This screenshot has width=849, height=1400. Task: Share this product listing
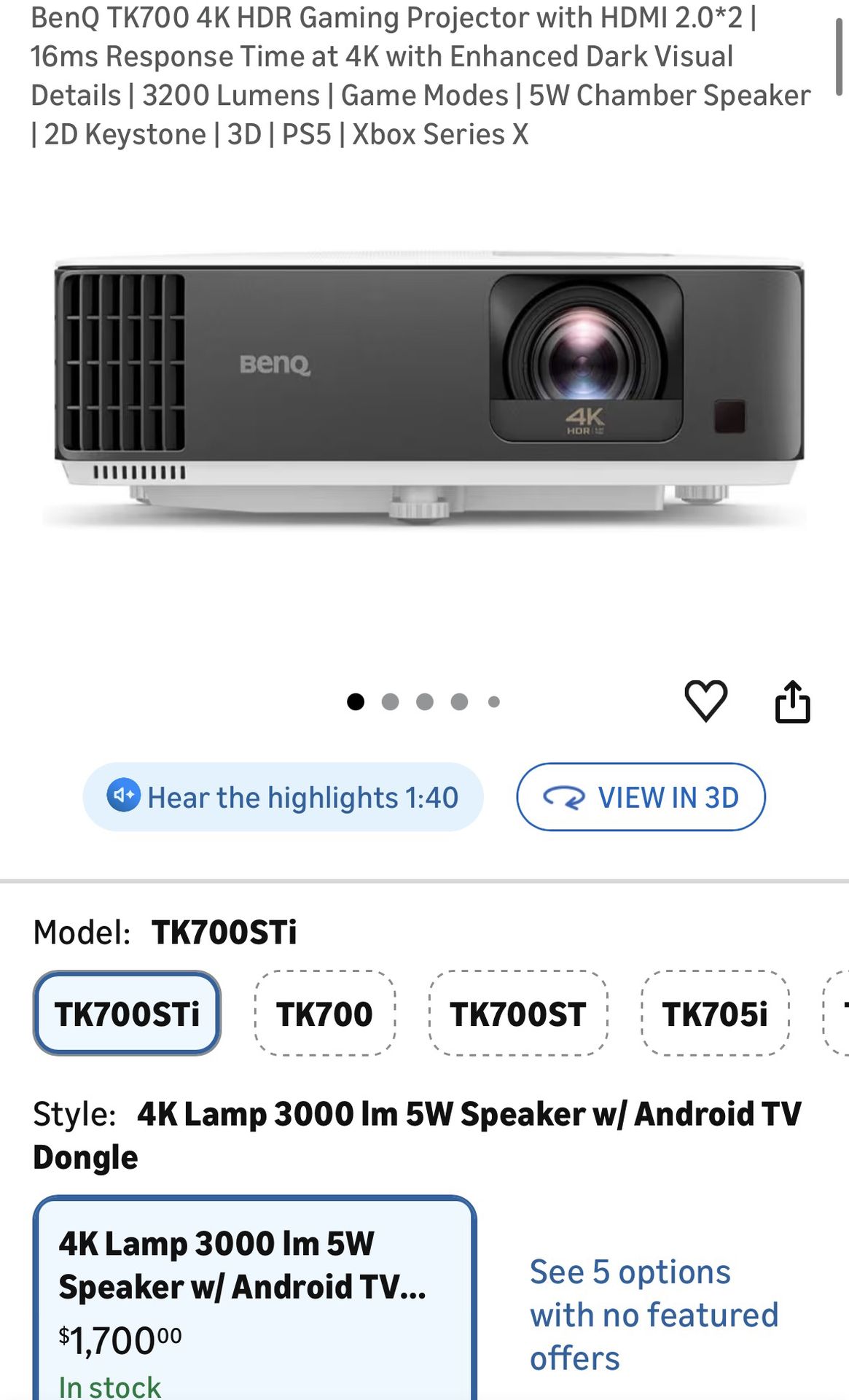tap(792, 701)
